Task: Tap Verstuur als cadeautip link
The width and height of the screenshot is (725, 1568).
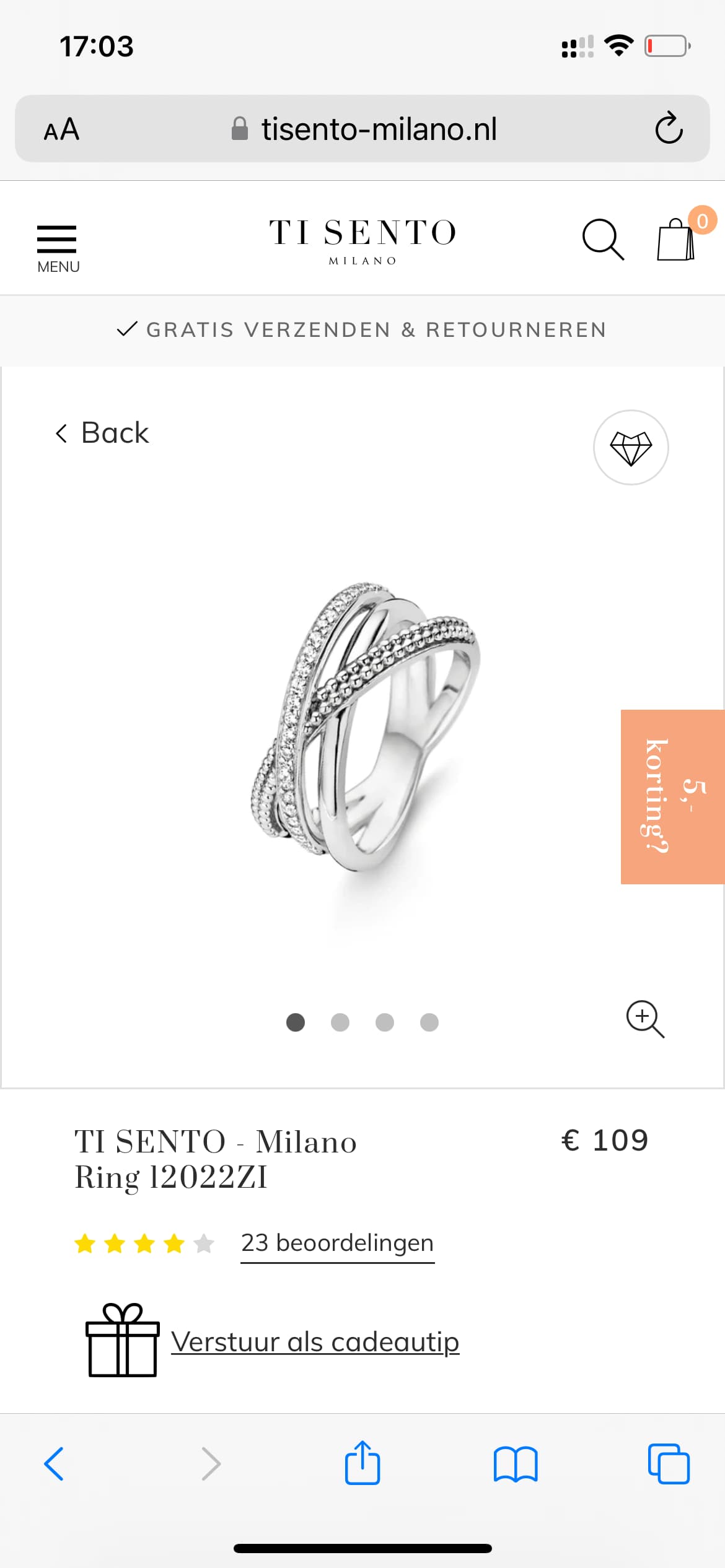Action: point(315,1343)
